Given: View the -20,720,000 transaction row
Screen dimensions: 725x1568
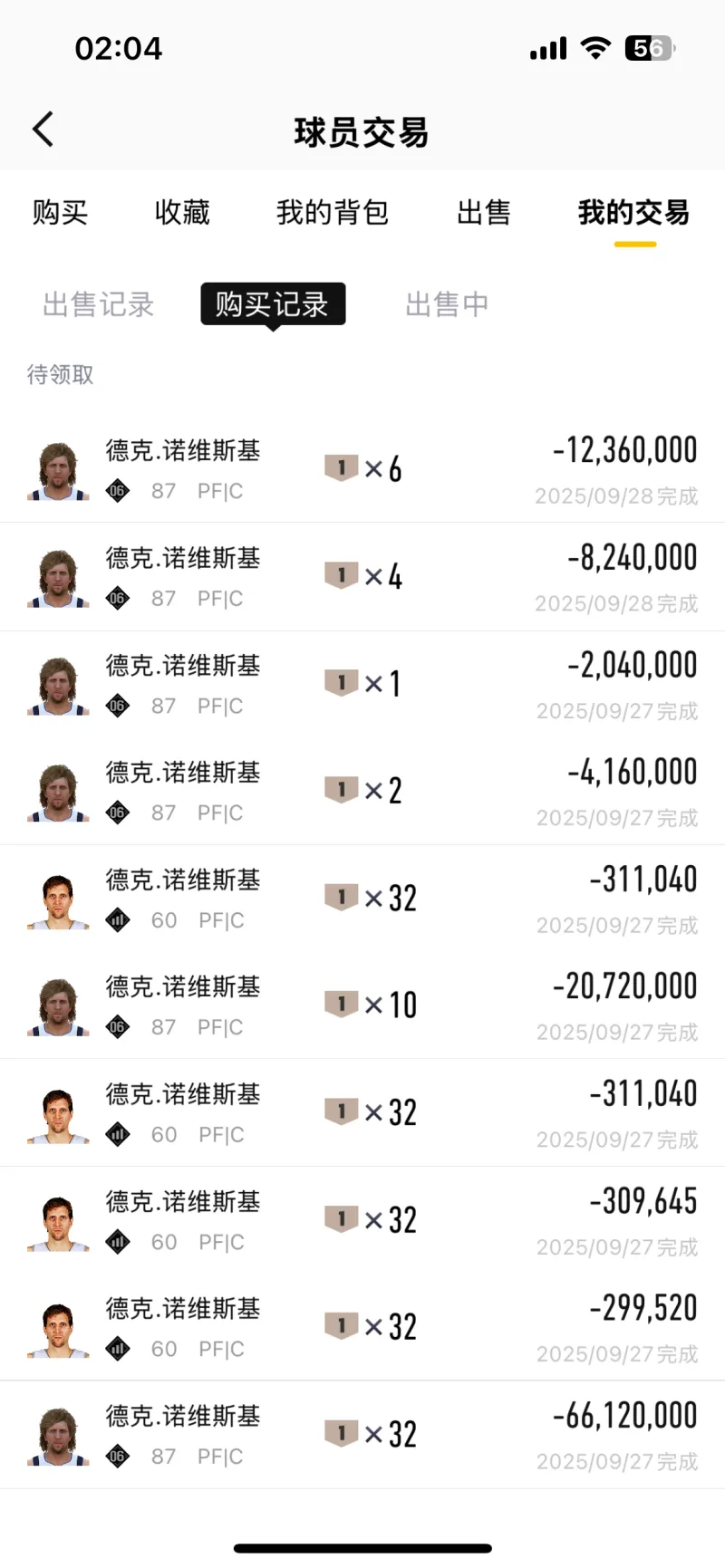Looking at the screenshot, I should 362,1005.
